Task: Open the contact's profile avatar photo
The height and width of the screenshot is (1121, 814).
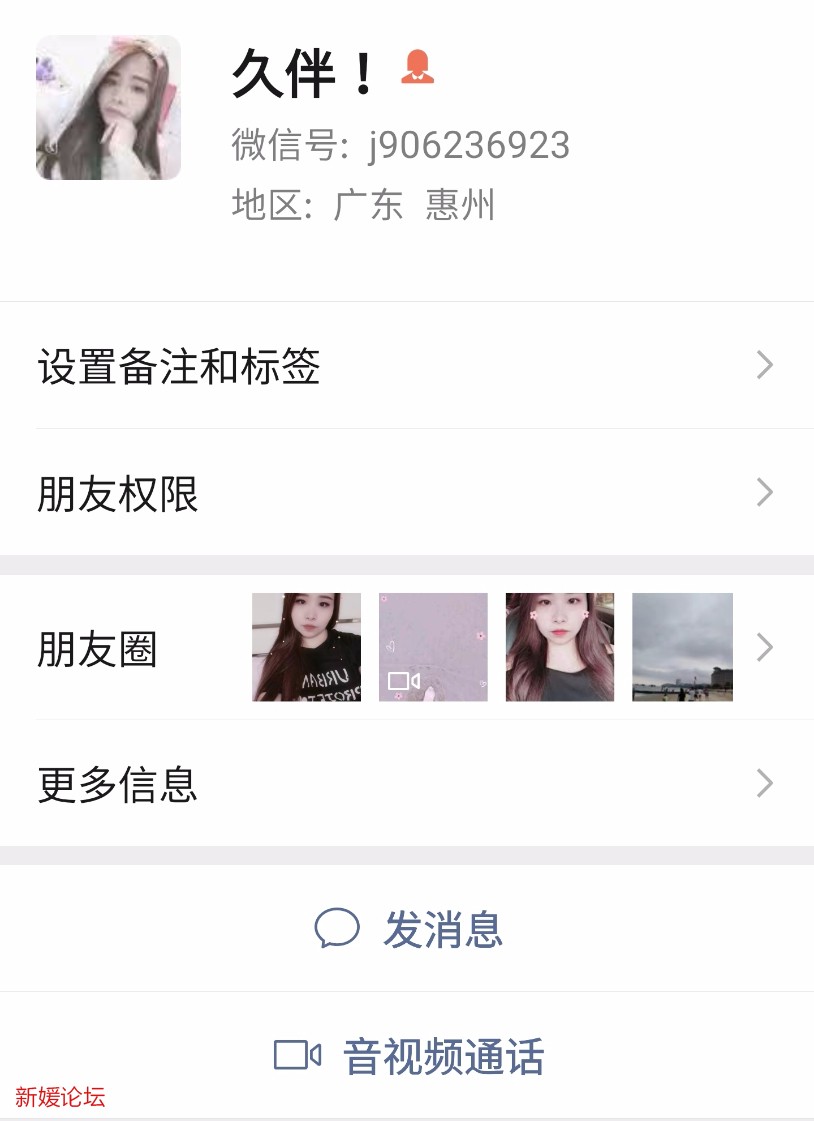Action: 107,106
